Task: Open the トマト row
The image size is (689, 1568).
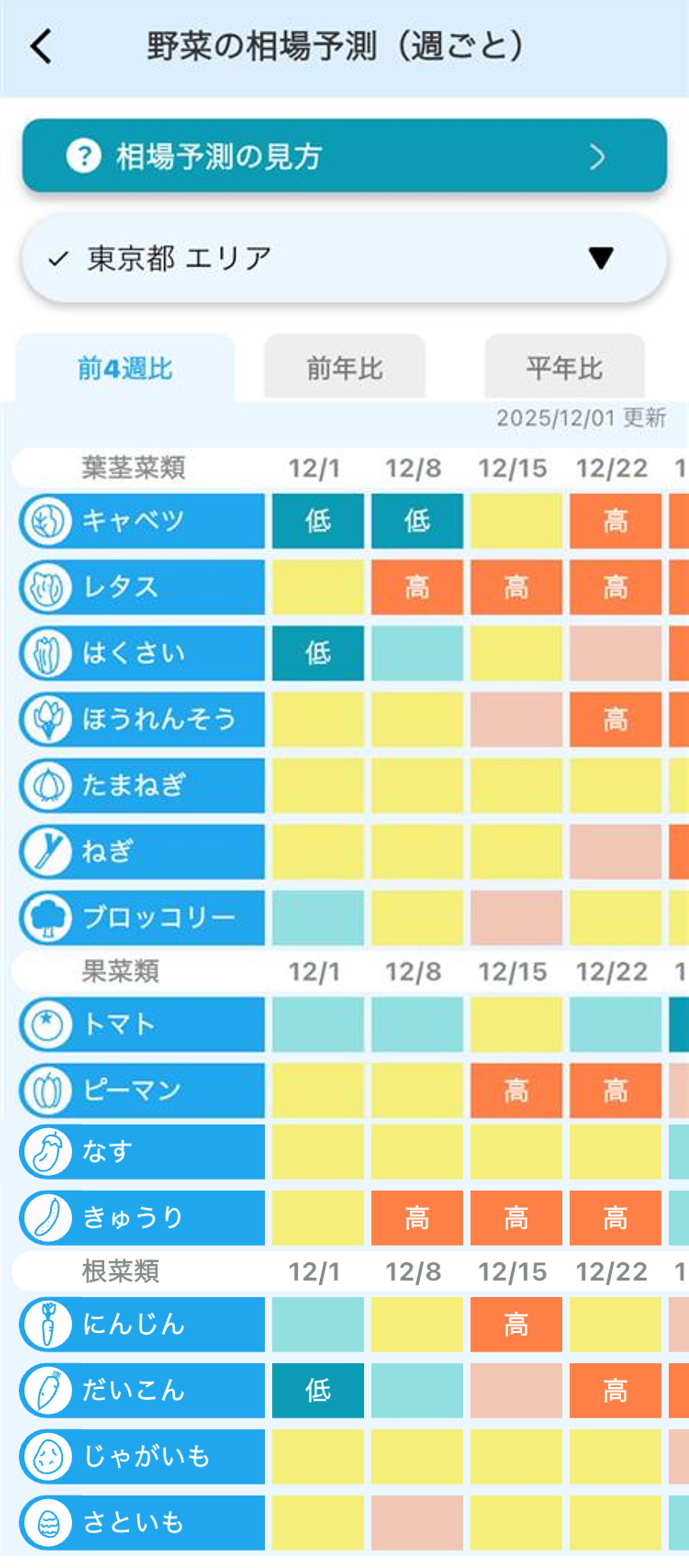Action: click(142, 1024)
